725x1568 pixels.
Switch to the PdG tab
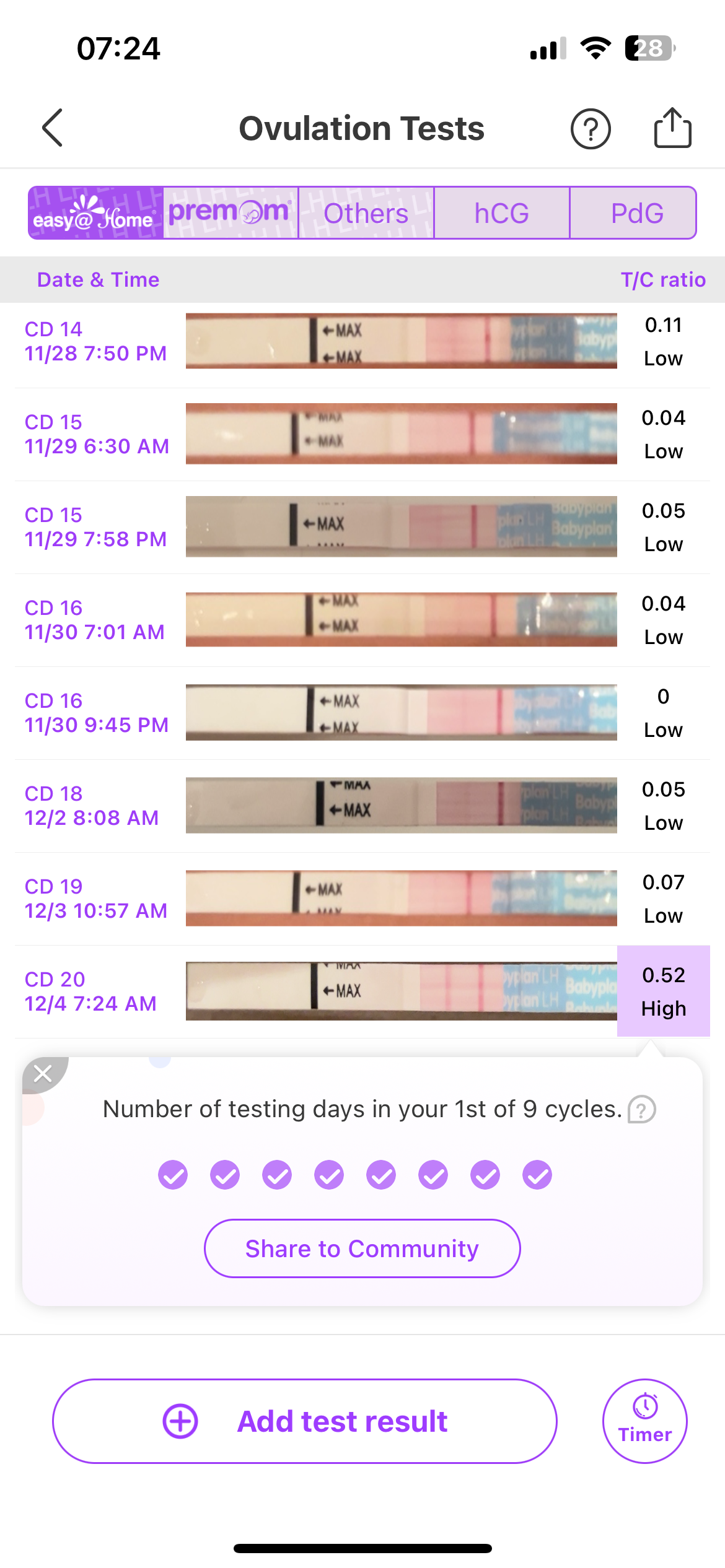636,213
